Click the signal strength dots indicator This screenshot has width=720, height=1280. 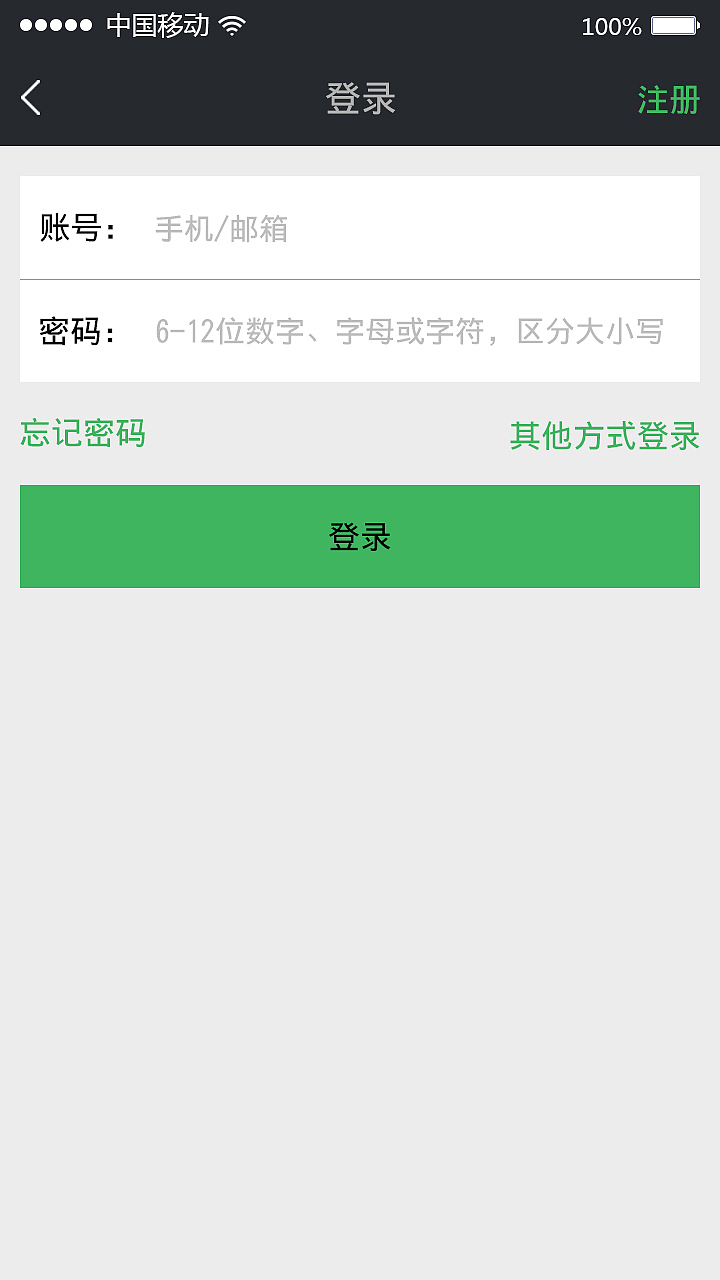(55, 25)
